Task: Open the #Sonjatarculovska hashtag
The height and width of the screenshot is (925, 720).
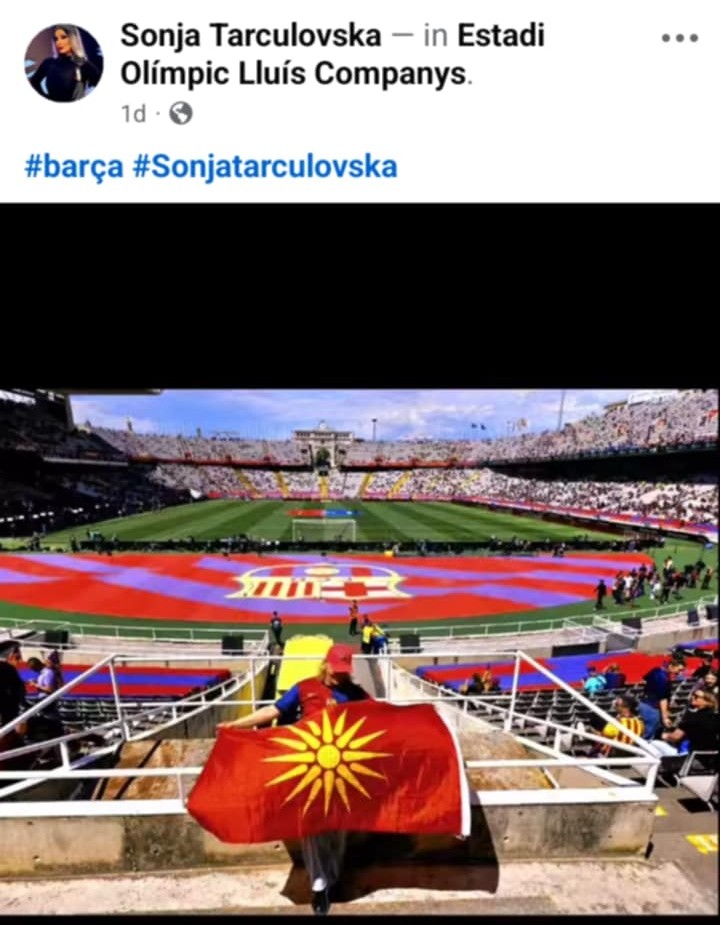Action: pos(264,166)
